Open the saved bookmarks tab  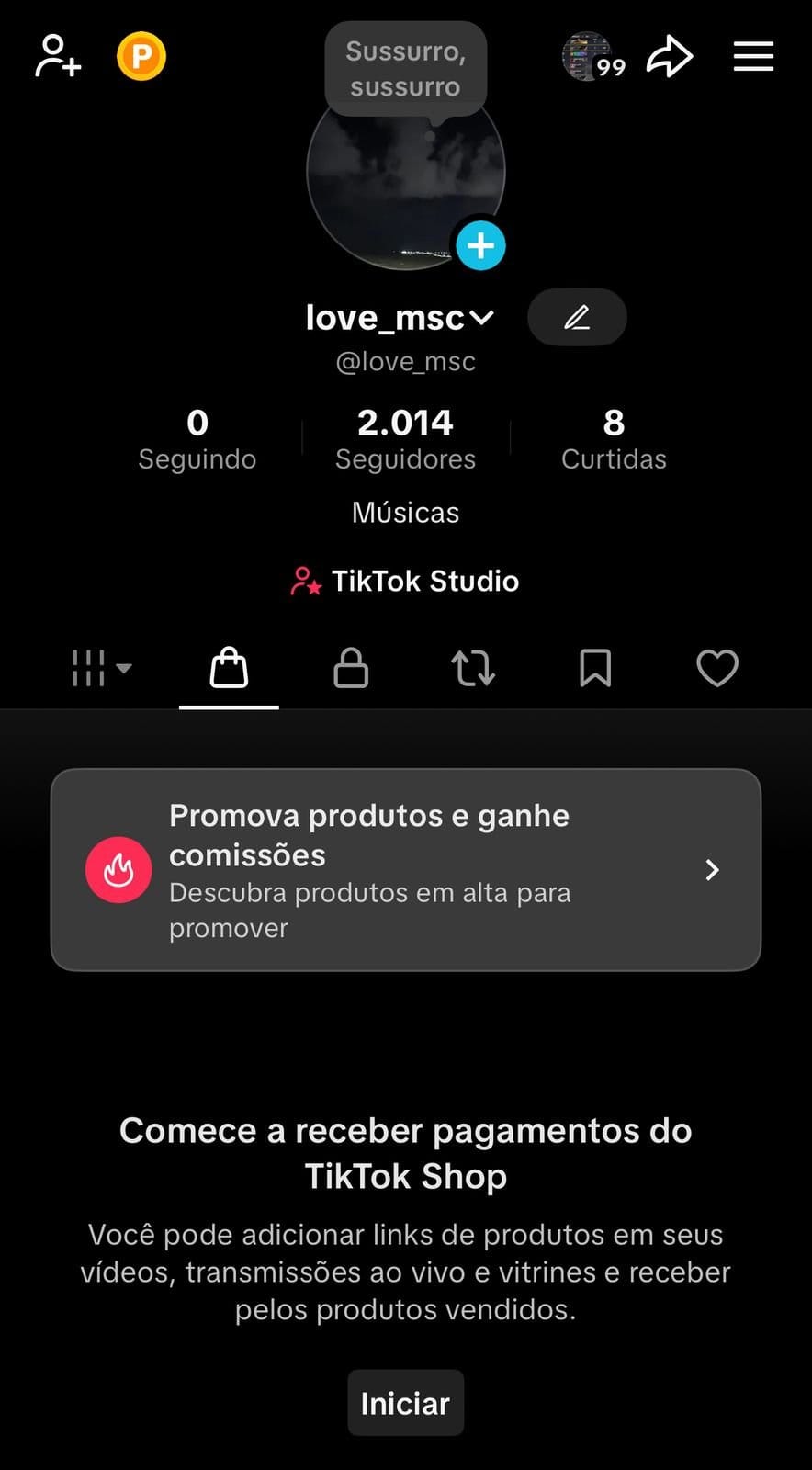pyautogui.click(x=595, y=668)
